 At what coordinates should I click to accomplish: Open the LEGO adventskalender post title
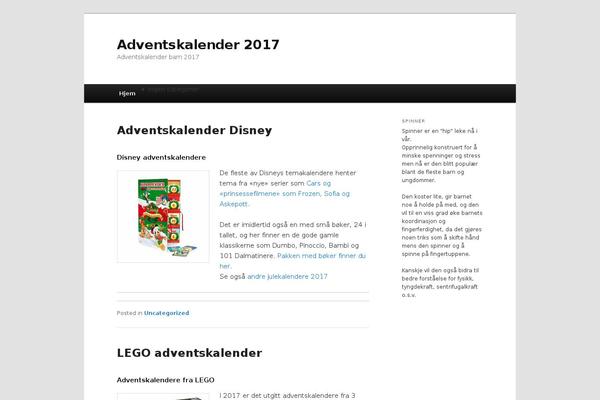[189, 352]
